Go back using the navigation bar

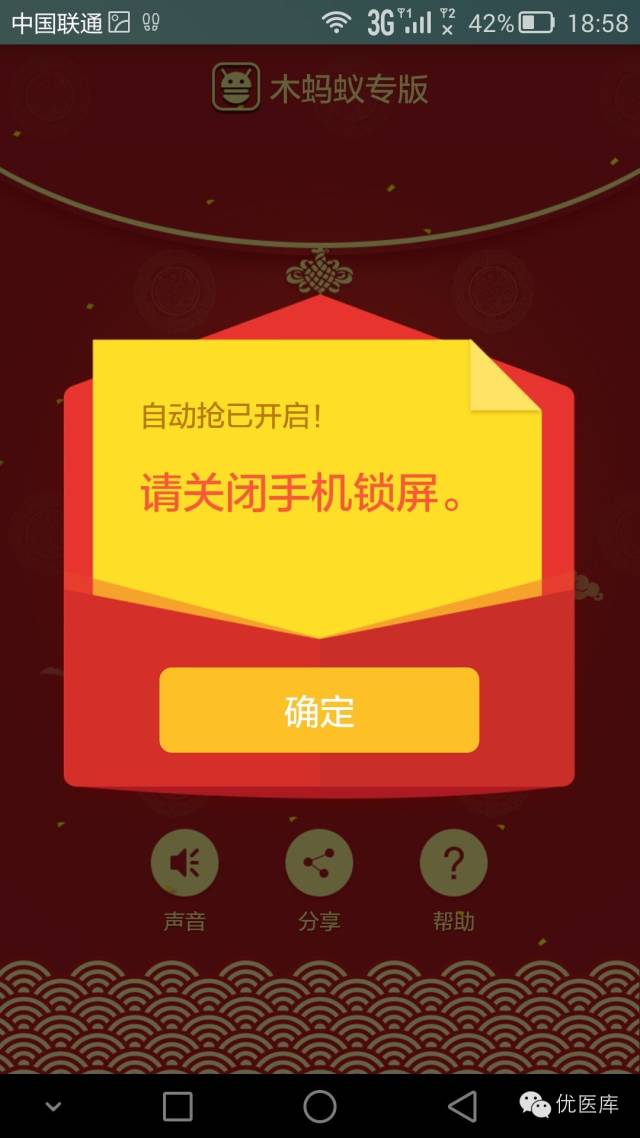point(461,1106)
